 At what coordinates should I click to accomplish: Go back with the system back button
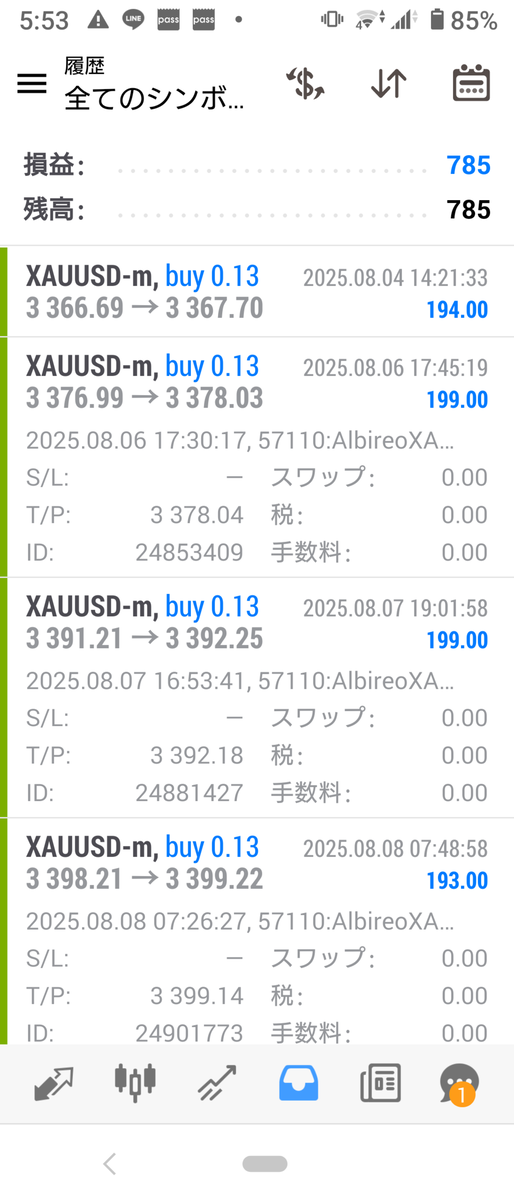(110, 1163)
